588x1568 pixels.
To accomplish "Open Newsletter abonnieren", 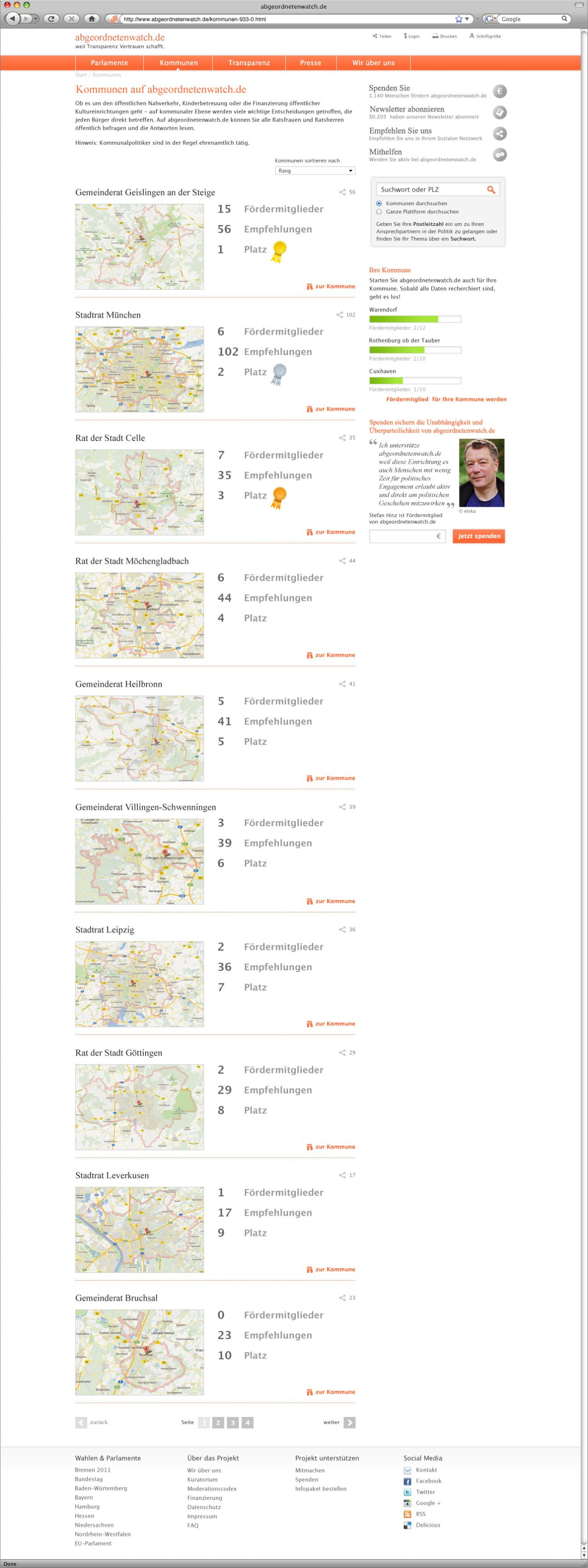I will tap(406, 109).
